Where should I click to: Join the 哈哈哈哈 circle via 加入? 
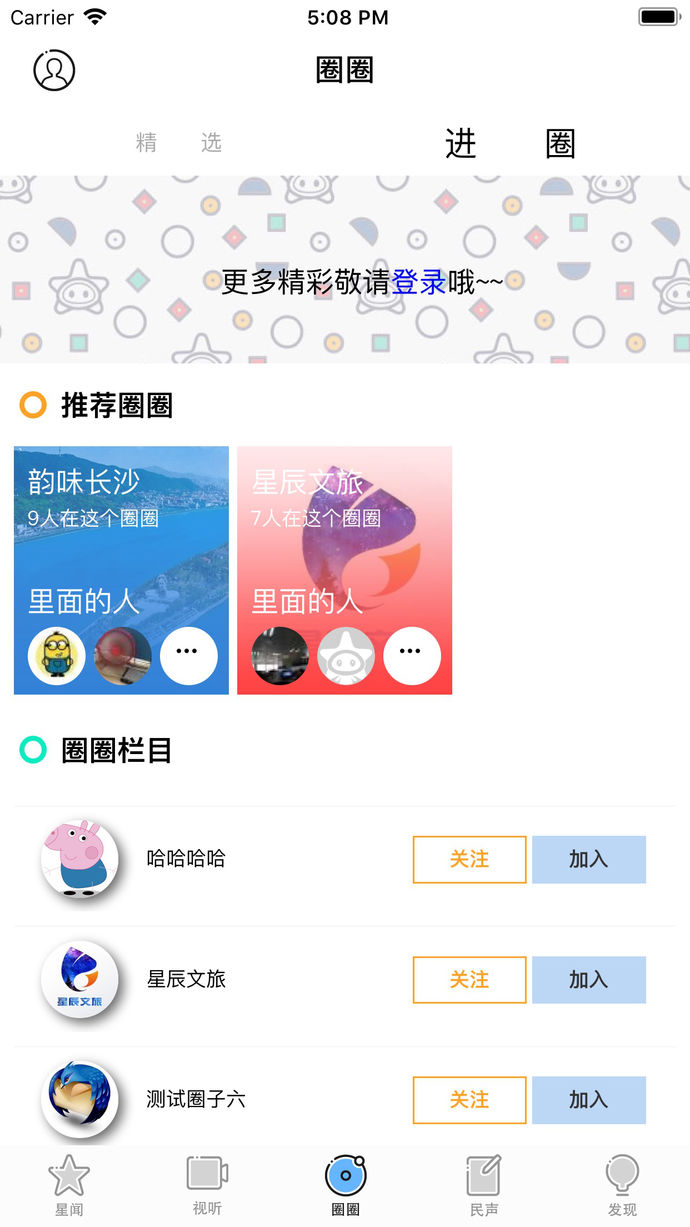click(x=588, y=859)
